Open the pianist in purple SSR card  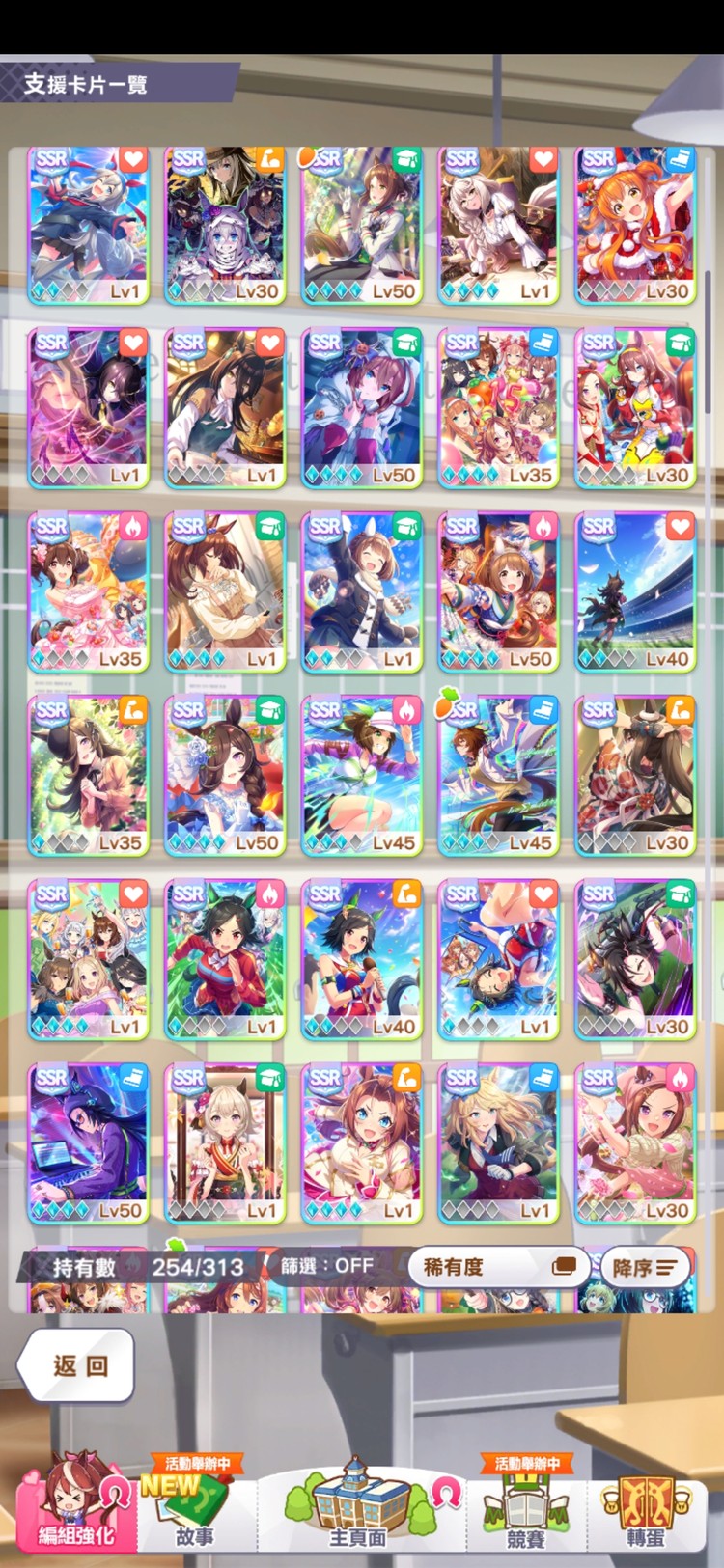coord(88,1142)
